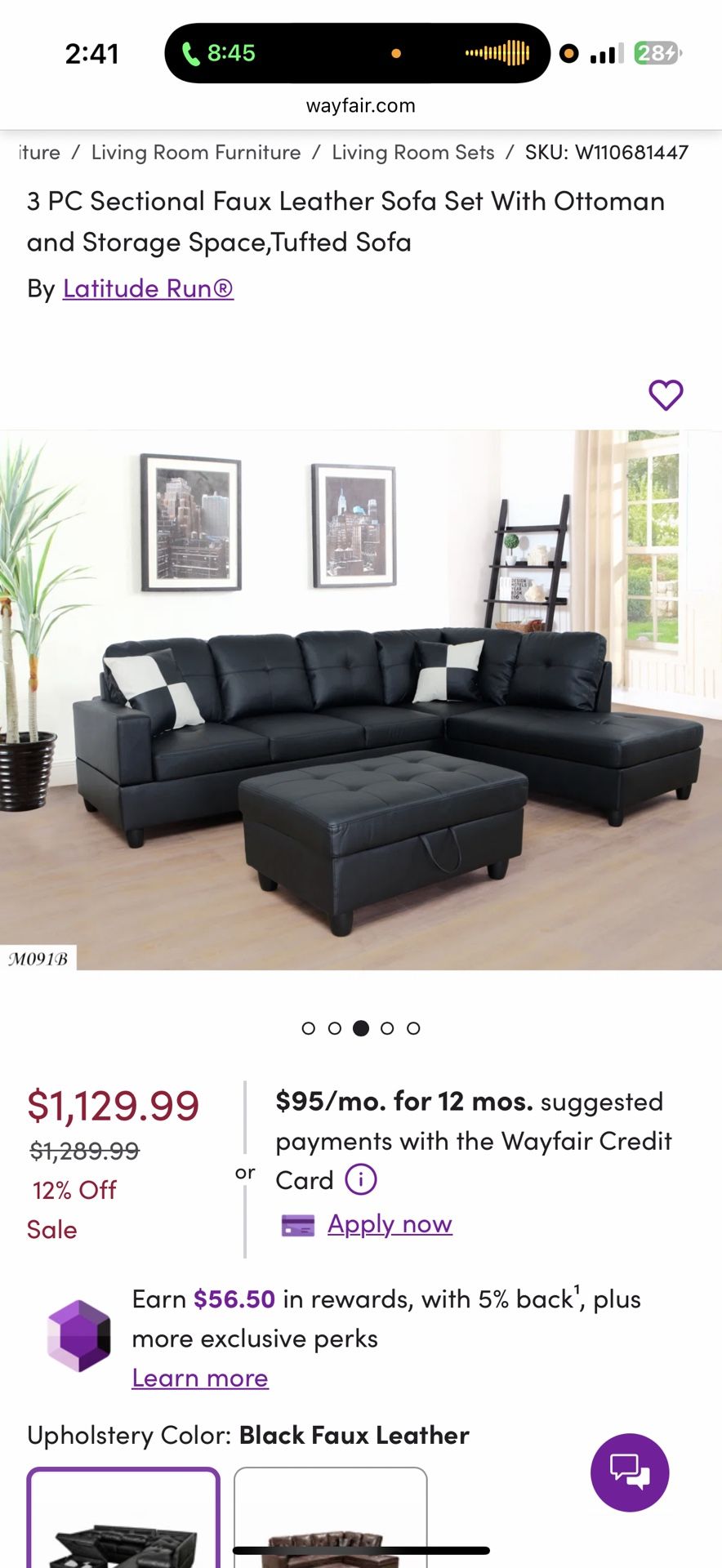
Task: Select the second image carousel dot
Action: point(335,1028)
